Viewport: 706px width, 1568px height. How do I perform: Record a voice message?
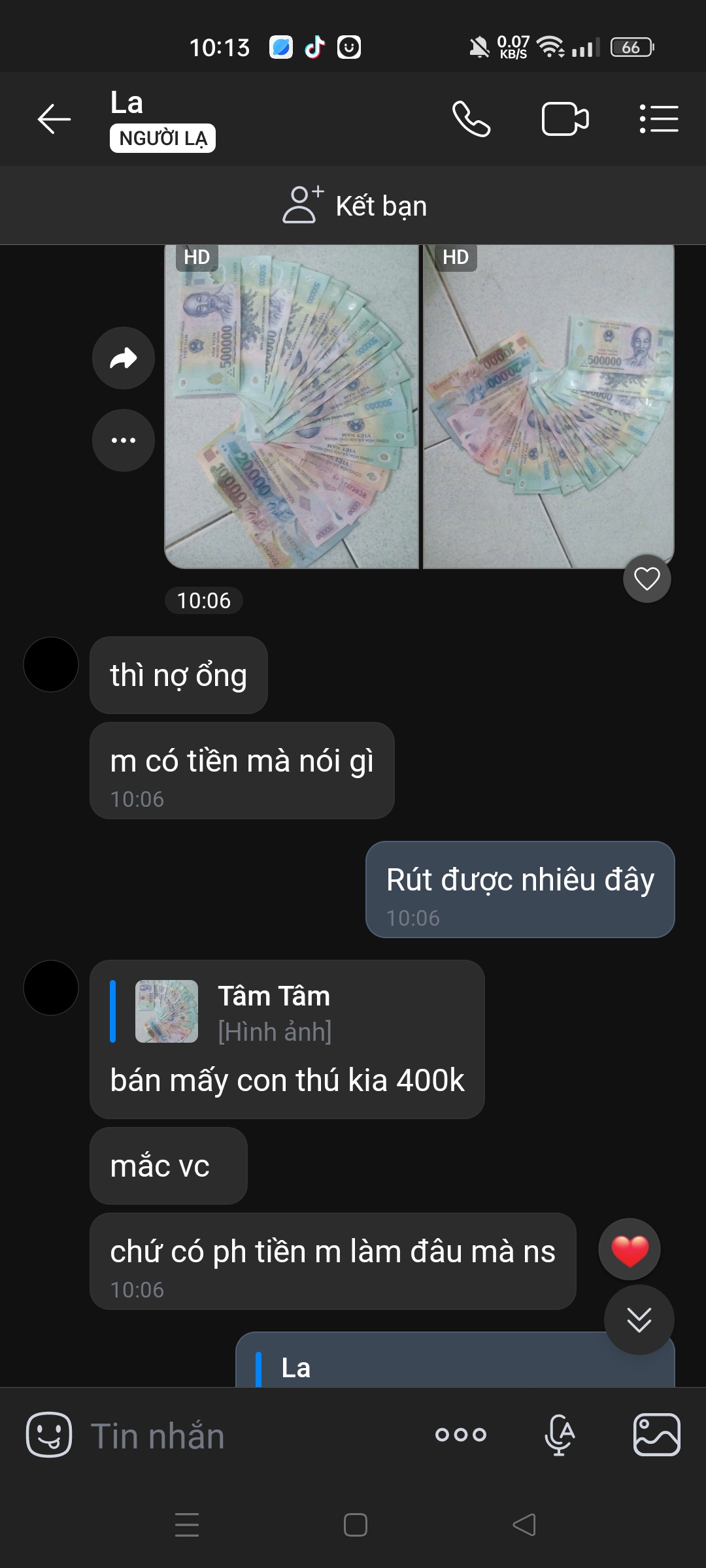pos(560,1435)
